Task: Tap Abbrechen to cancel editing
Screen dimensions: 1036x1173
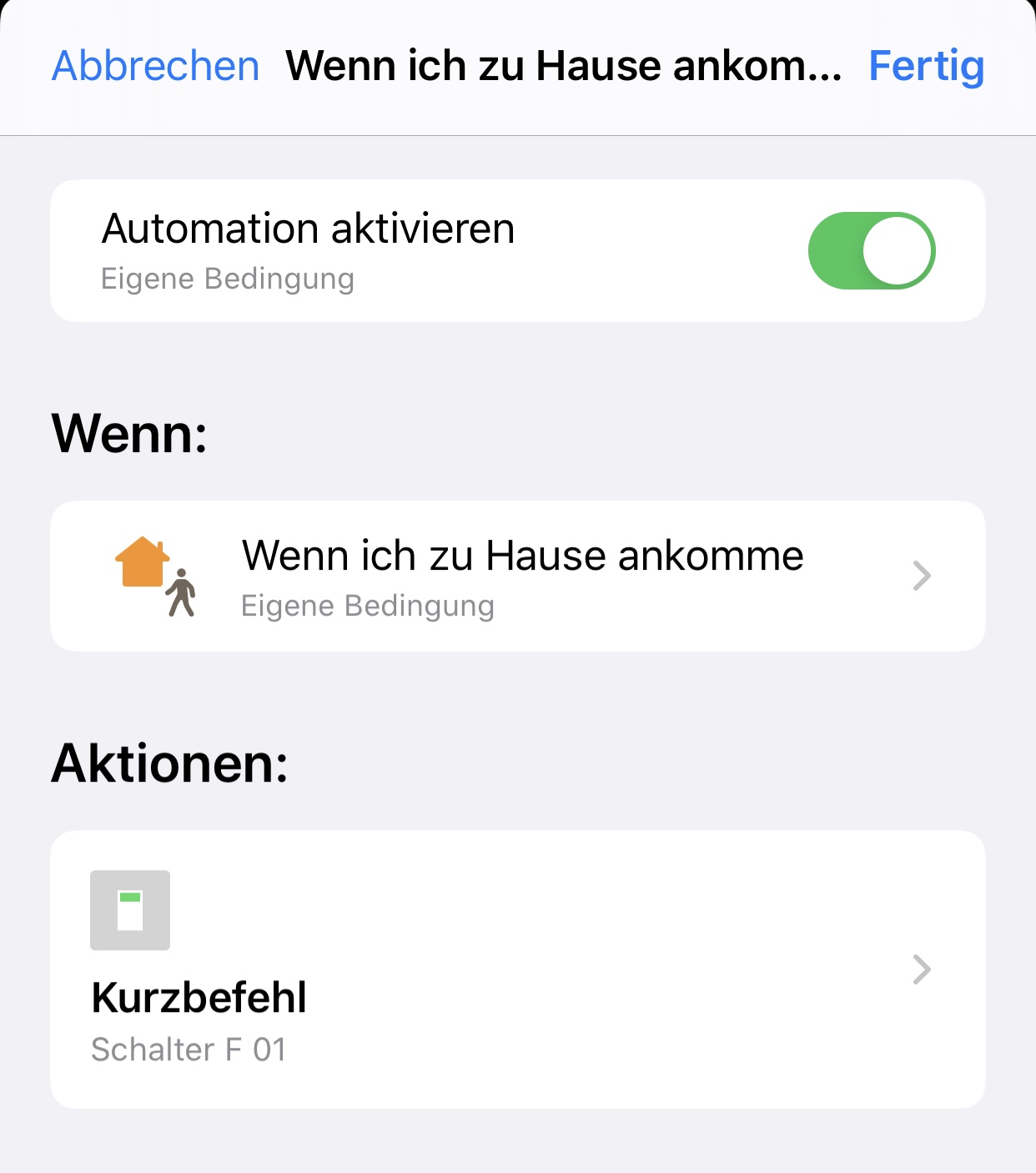Action: (x=156, y=66)
